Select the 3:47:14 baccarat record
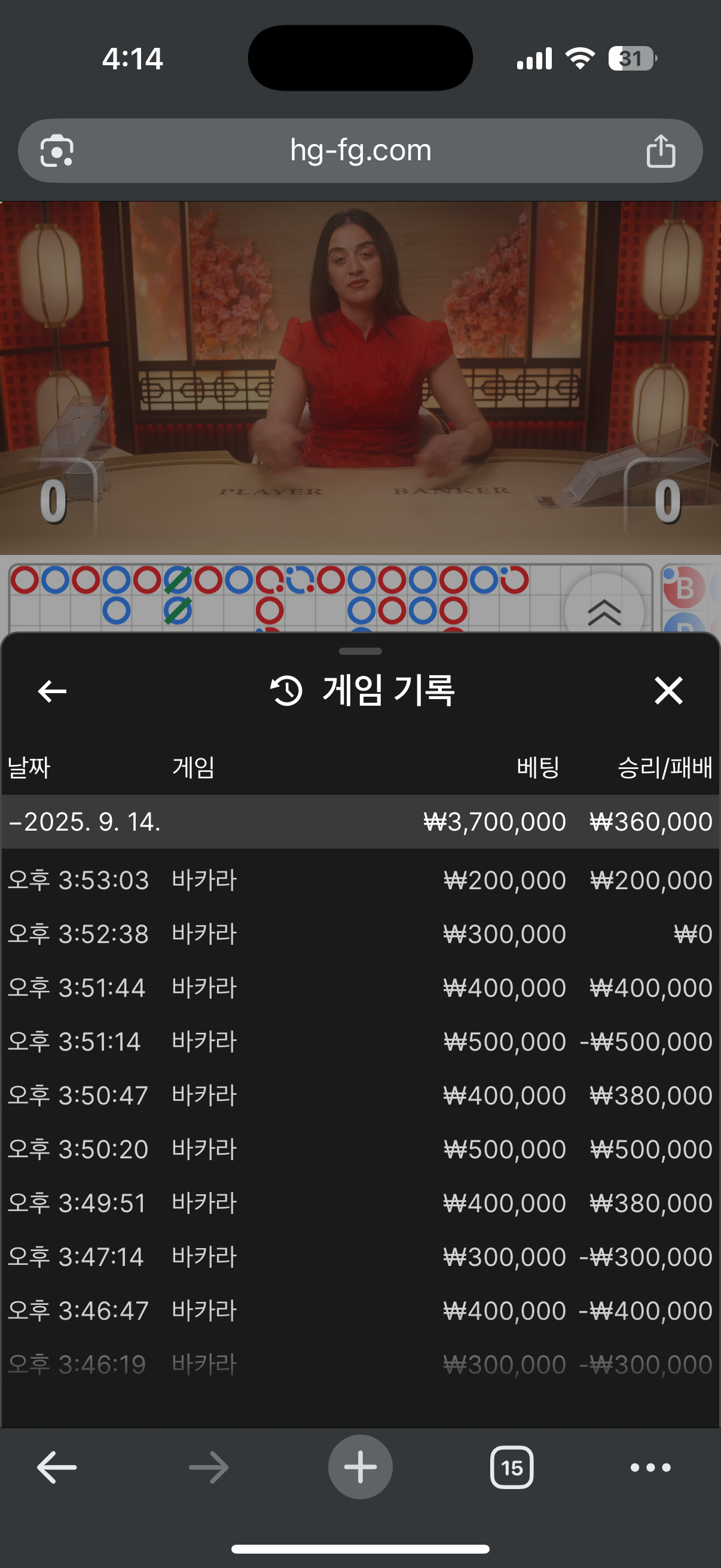The width and height of the screenshot is (721, 1568). (360, 1256)
